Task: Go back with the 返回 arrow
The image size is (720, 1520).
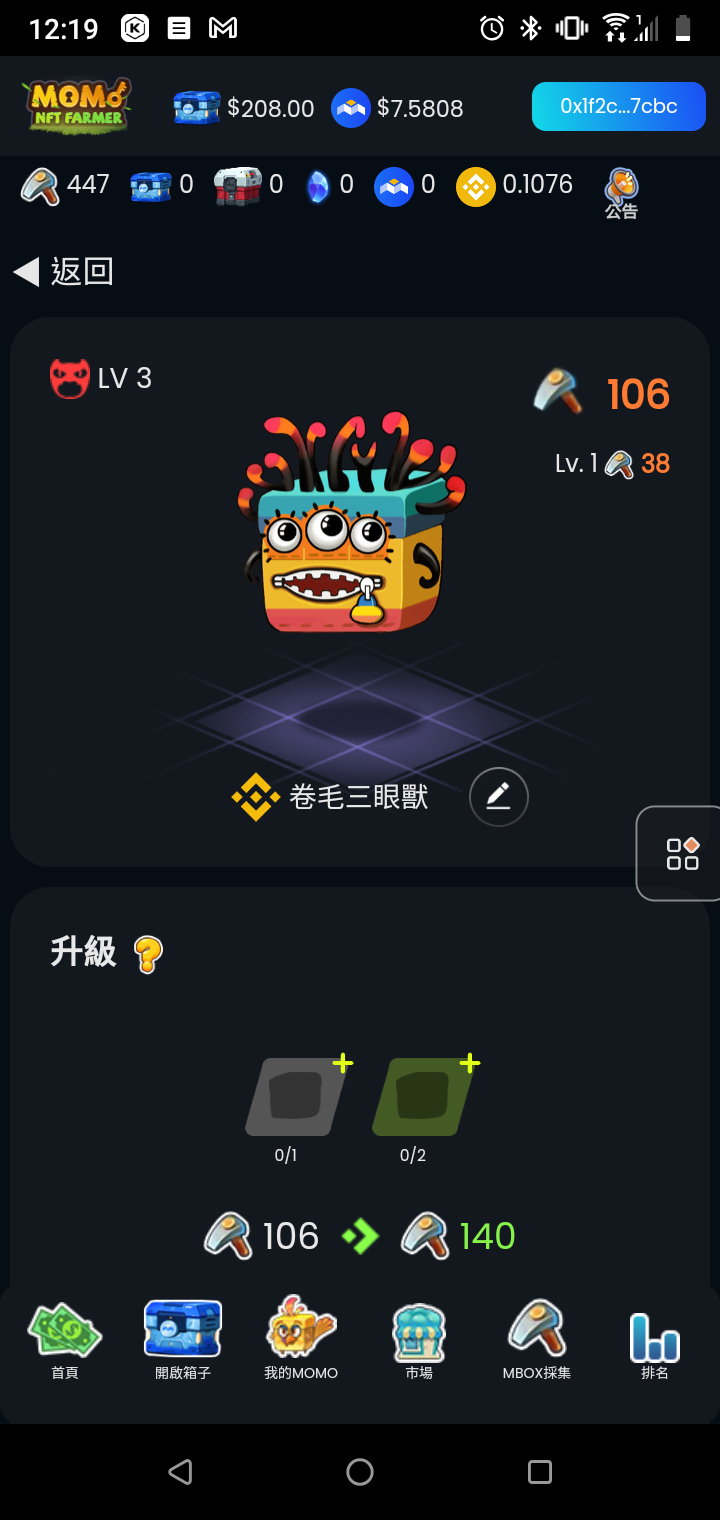Action: 64,271
